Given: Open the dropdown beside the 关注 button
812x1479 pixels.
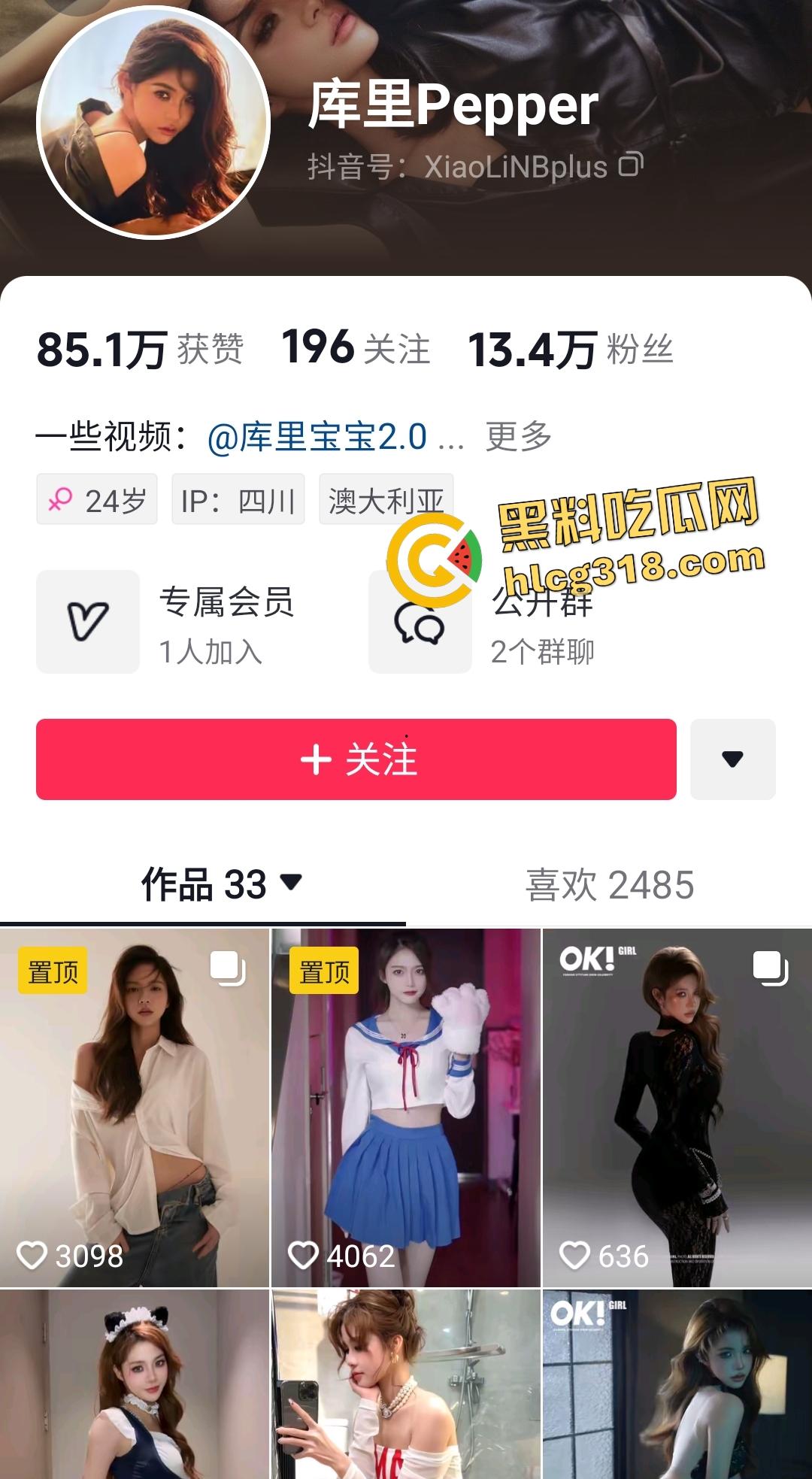Looking at the screenshot, I should (733, 759).
